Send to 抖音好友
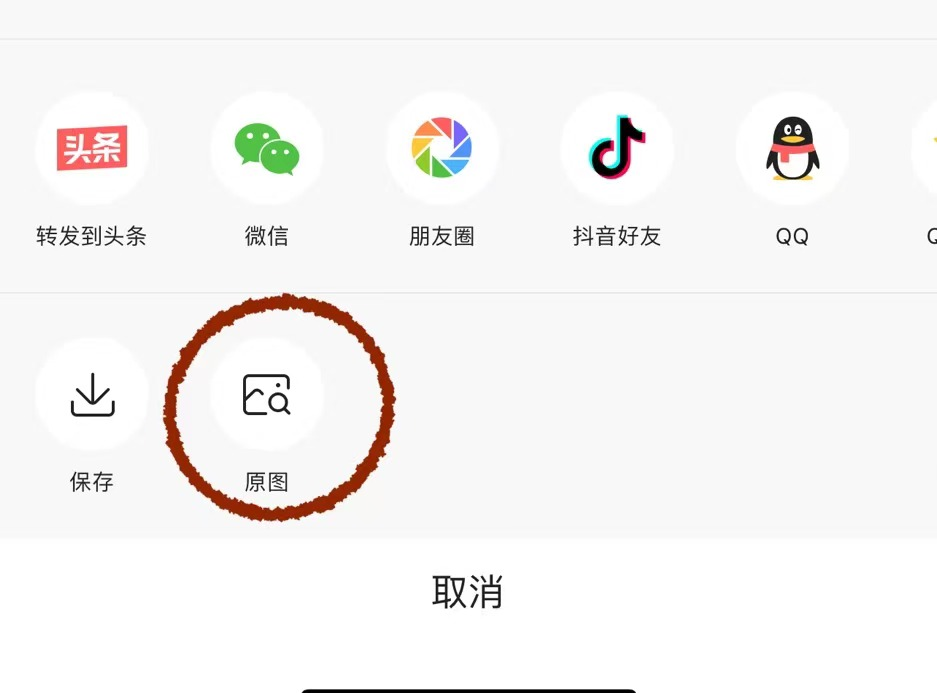 tap(617, 148)
